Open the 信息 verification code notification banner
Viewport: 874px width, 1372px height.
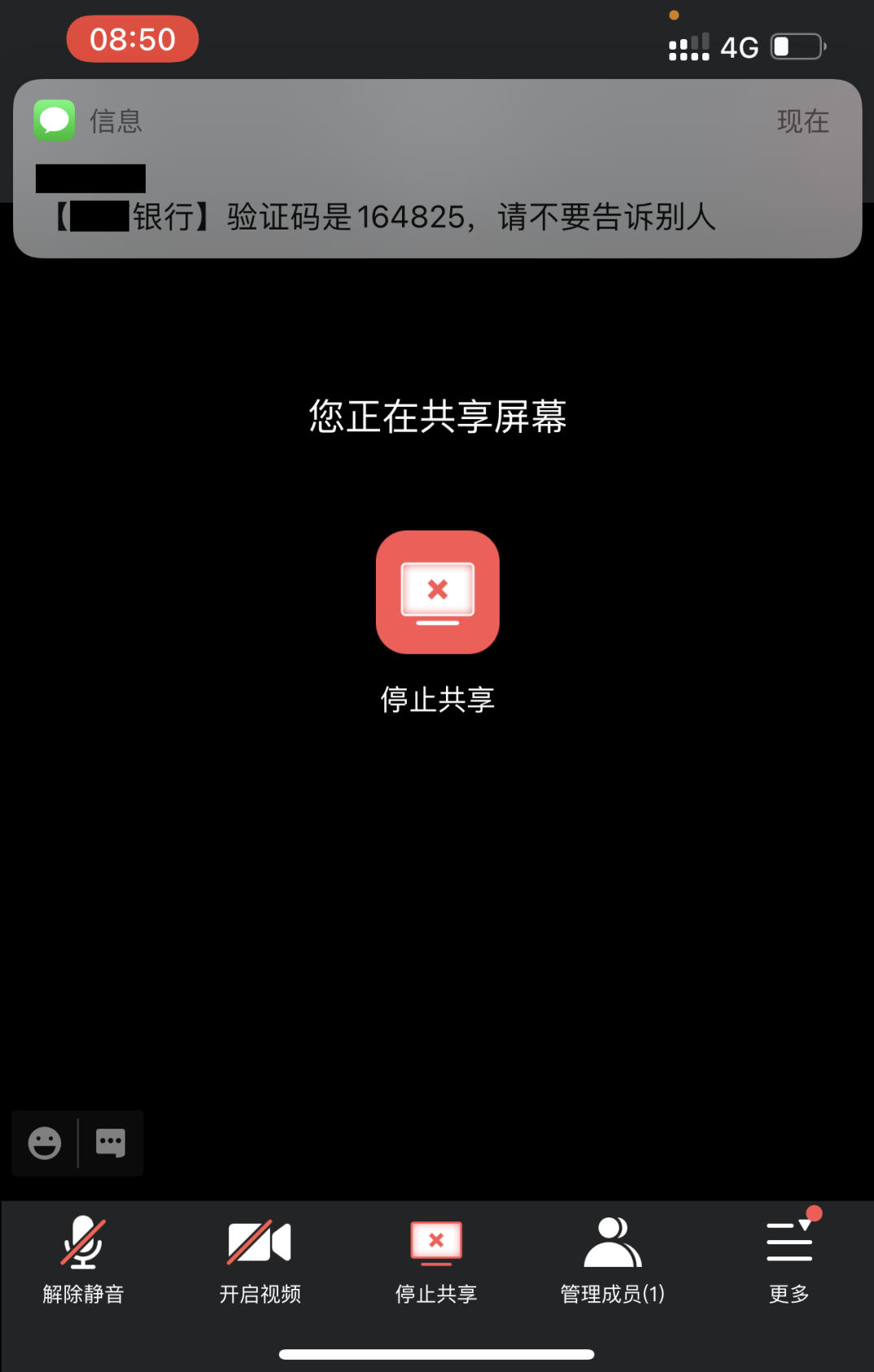(437, 169)
